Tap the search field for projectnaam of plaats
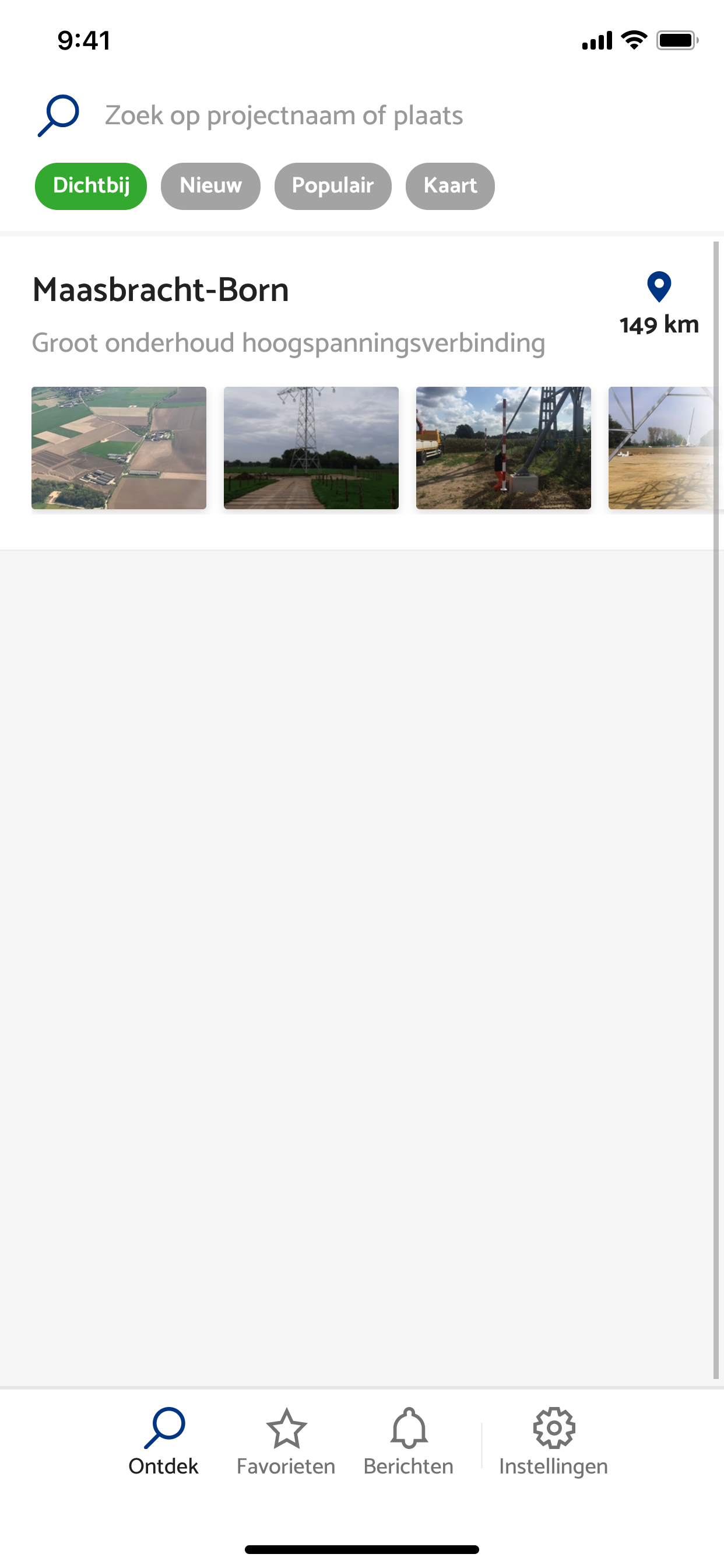The width and height of the screenshot is (724, 1568). point(362,115)
